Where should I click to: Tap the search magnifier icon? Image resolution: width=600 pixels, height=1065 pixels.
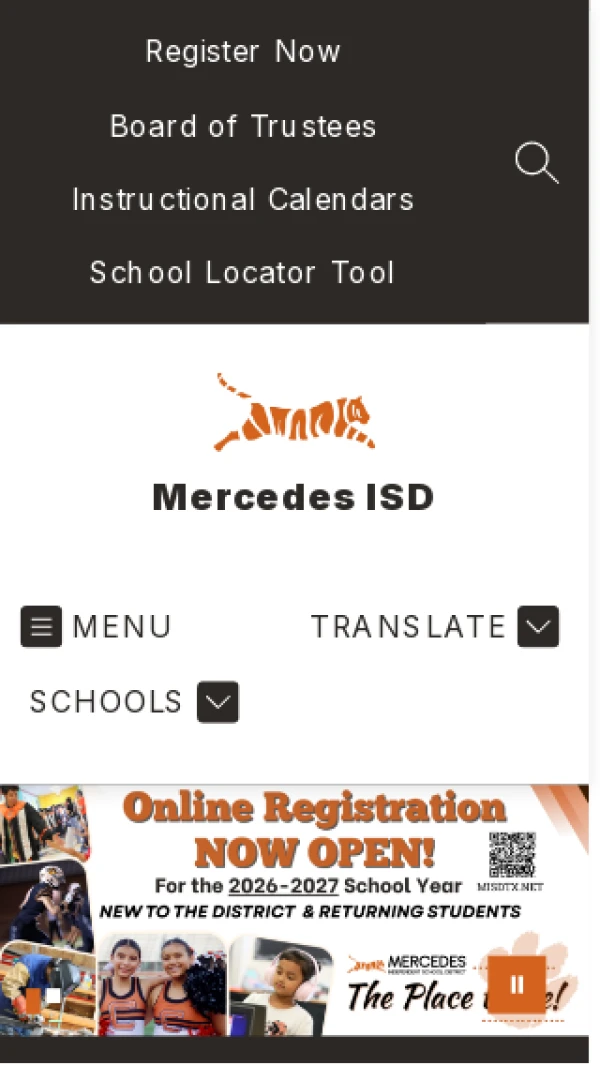point(536,162)
